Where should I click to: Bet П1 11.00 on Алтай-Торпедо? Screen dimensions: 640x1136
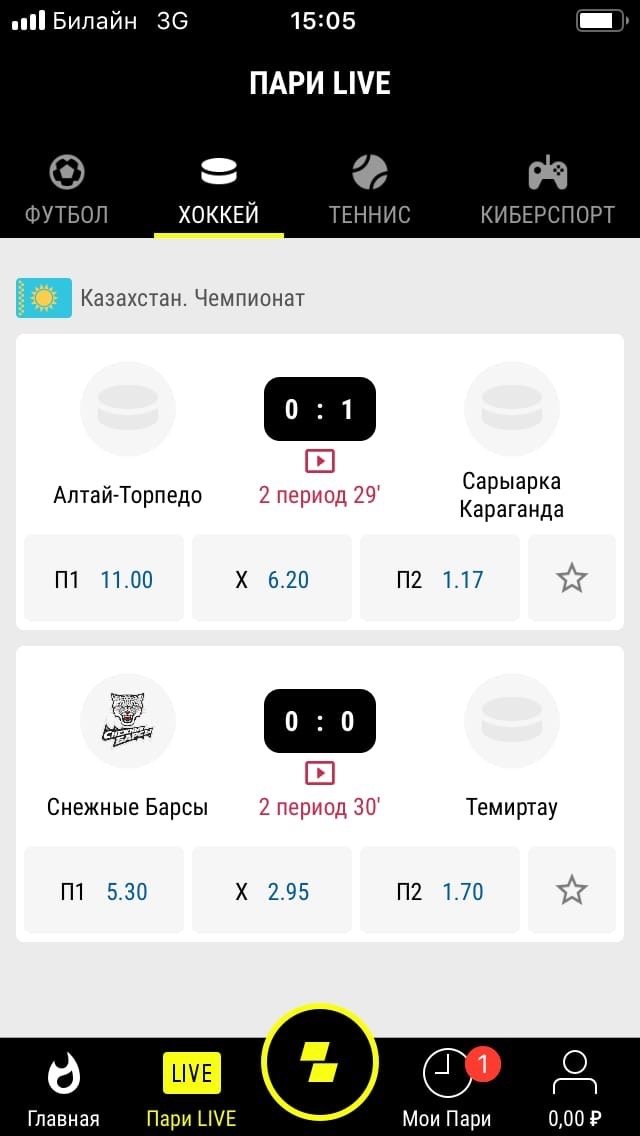(104, 578)
